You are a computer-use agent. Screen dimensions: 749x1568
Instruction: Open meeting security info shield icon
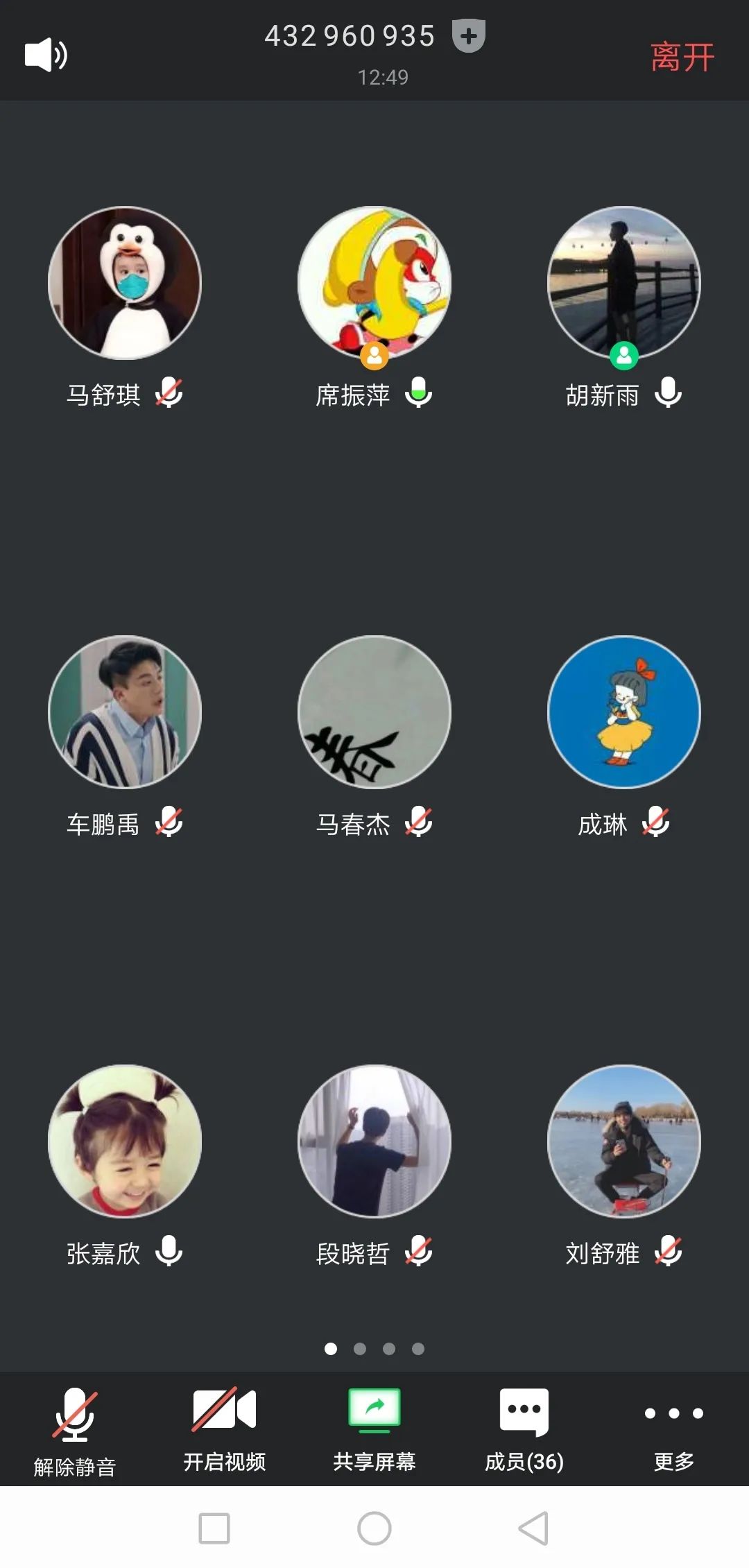click(469, 36)
